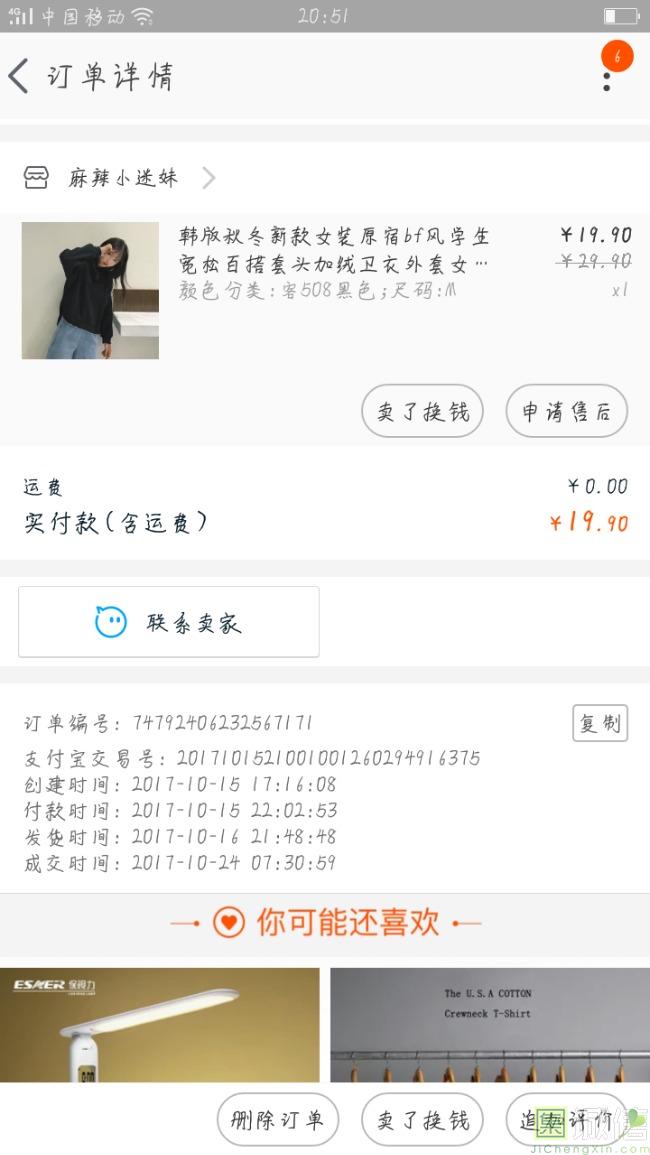Tap 追加评价 to add a review
The height and width of the screenshot is (1155, 650).
coord(566,1120)
